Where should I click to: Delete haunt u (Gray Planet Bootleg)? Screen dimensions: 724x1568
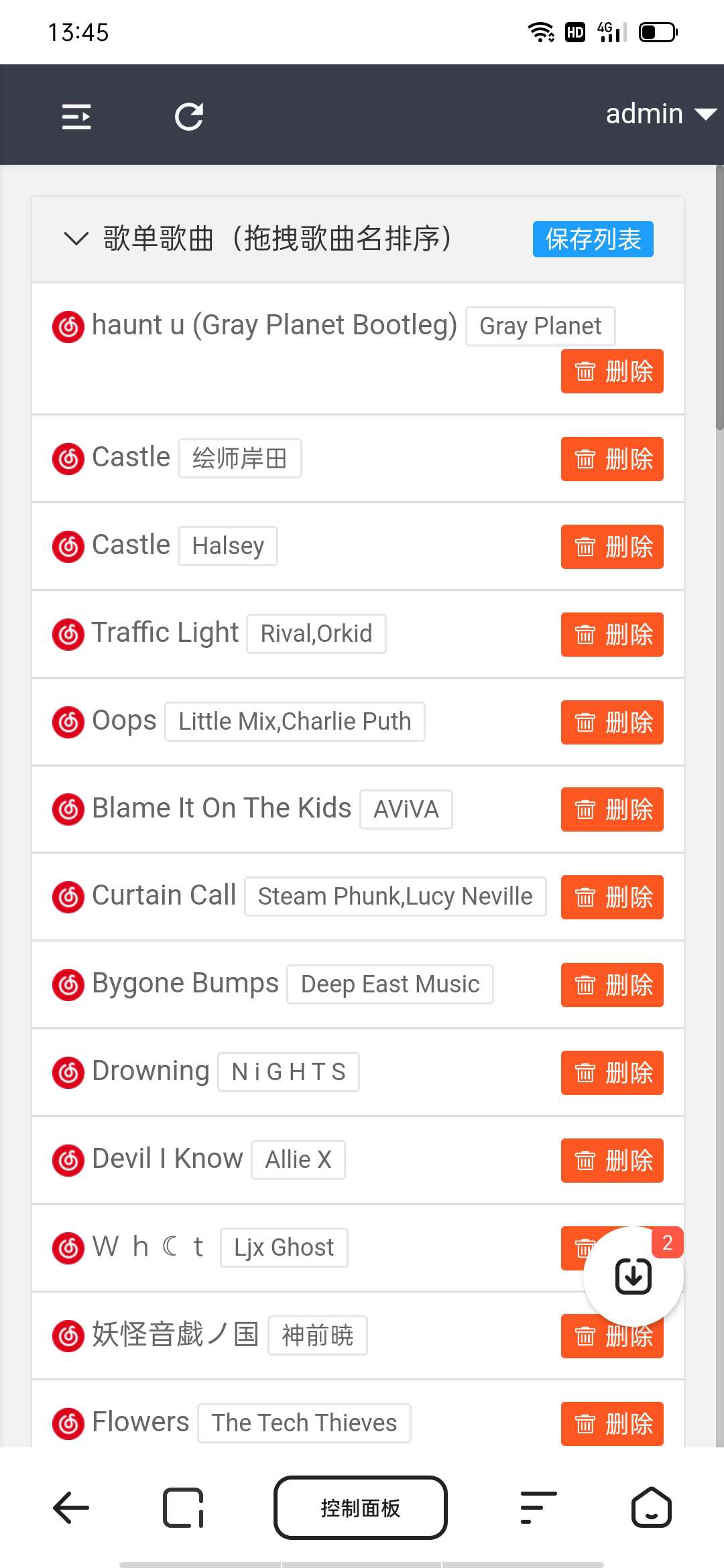[x=612, y=371]
